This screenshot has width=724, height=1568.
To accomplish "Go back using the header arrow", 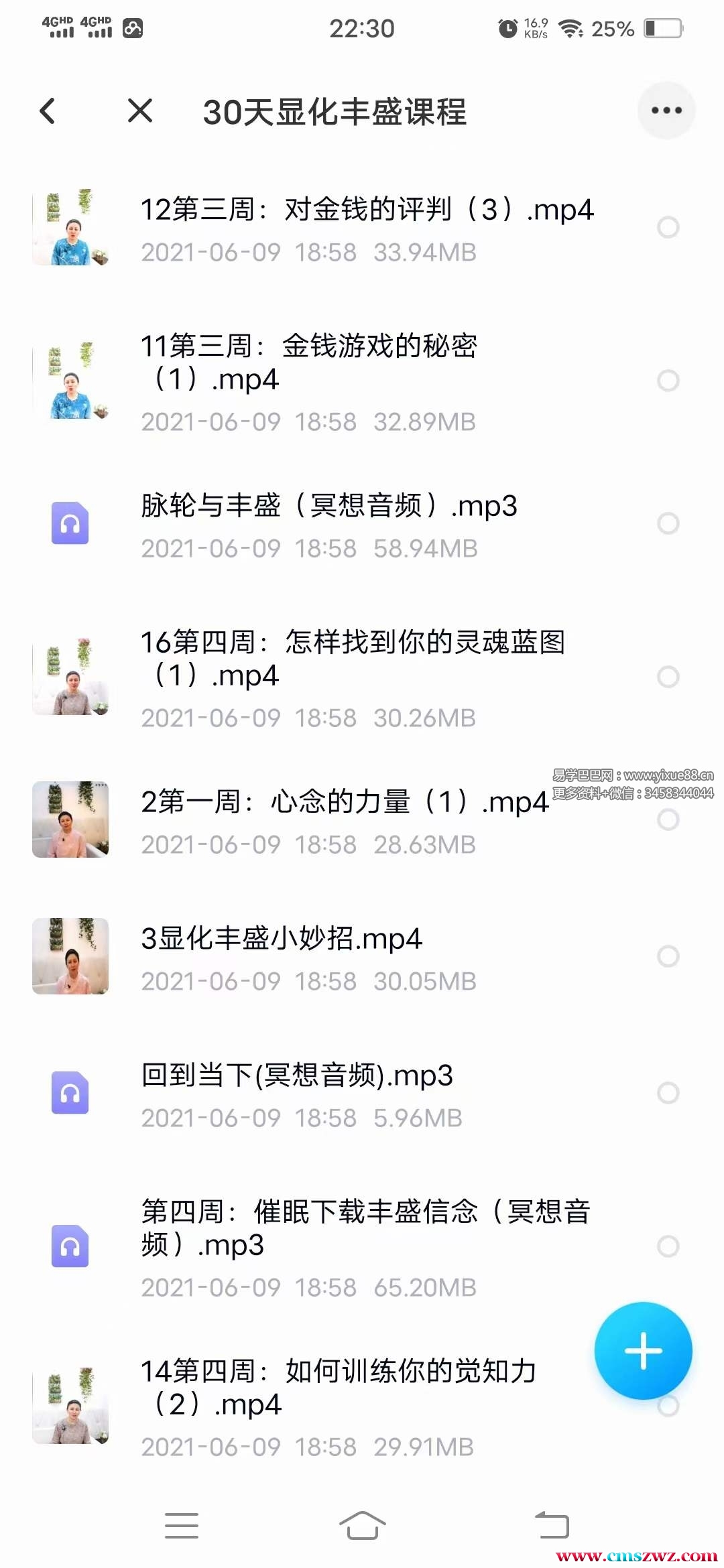I will click(x=48, y=111).
